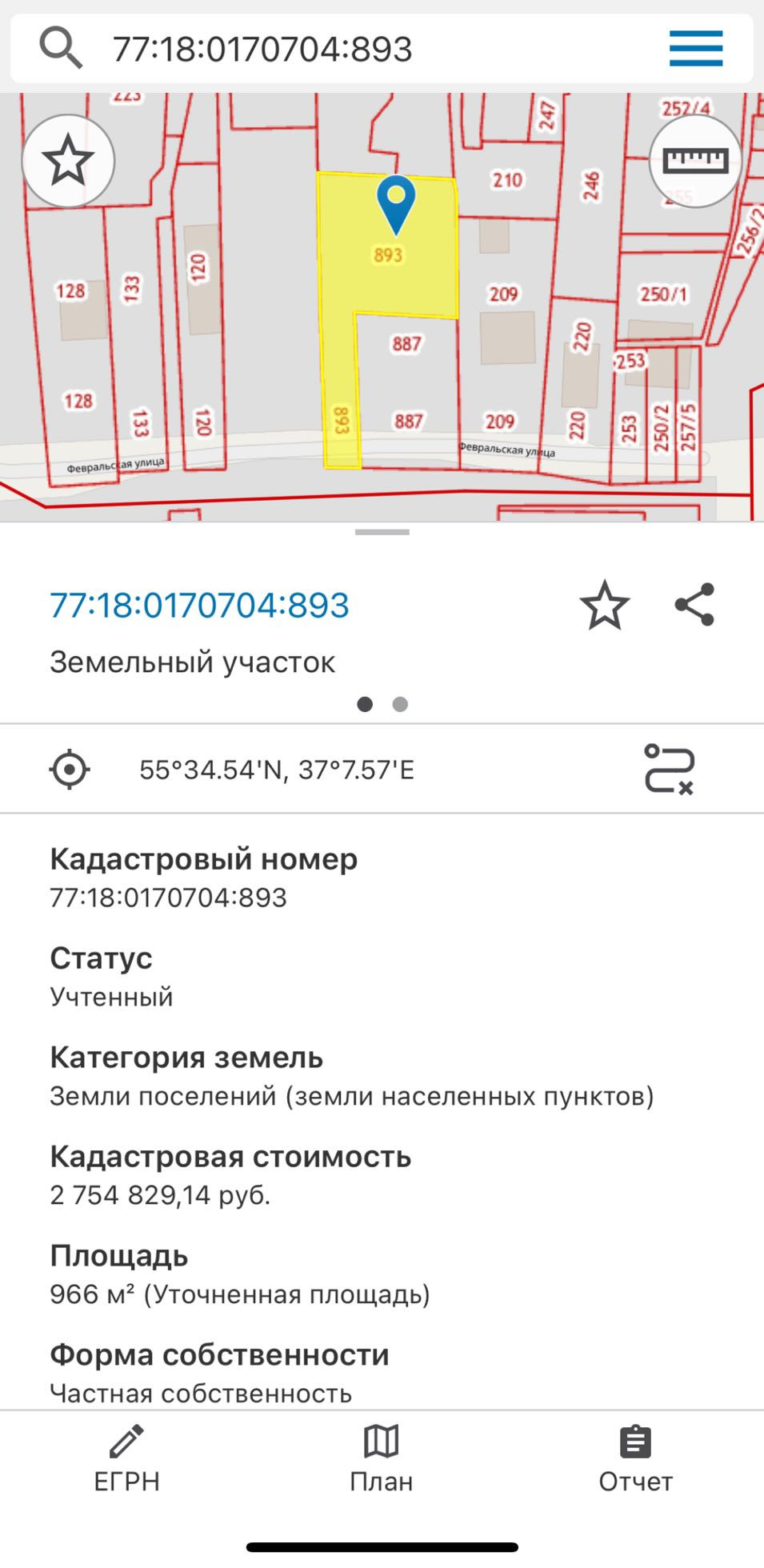Open cadastral number link 77:18:0170704:893
764x1568 pixels.
pos(199,606)
